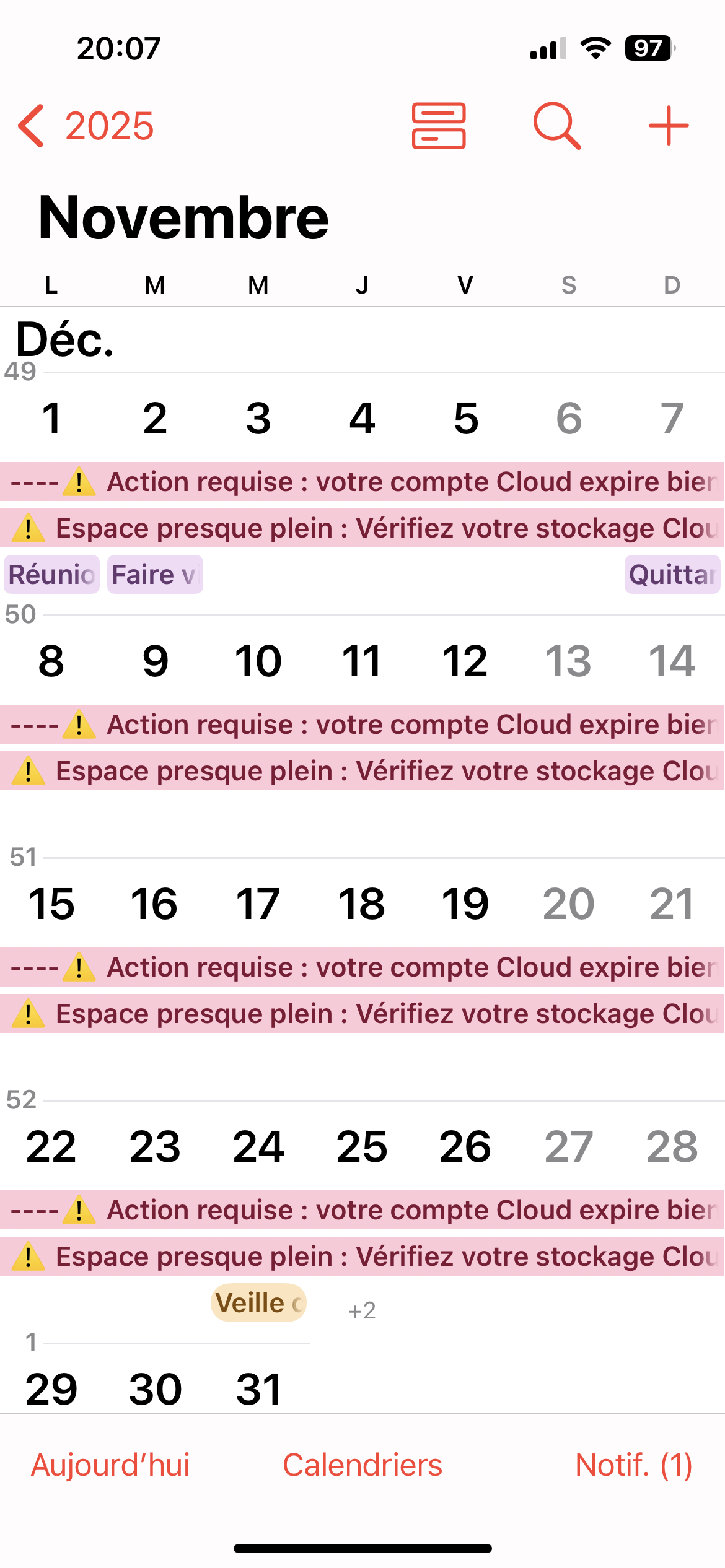725x1568 pixels.
Task: Select December 1
Action: [52, 419]
